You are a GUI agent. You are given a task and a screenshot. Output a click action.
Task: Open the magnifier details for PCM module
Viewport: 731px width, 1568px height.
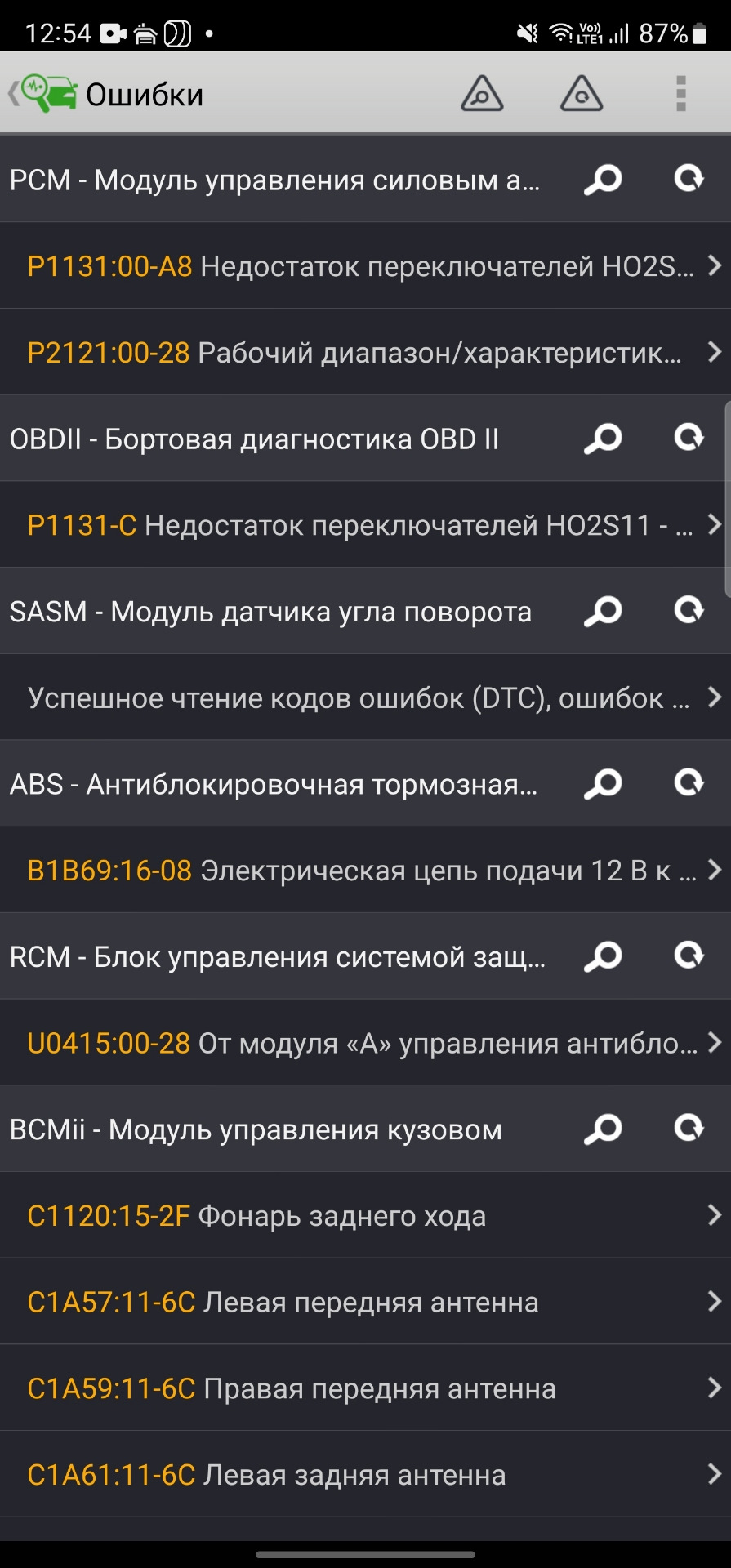[602, 180]
